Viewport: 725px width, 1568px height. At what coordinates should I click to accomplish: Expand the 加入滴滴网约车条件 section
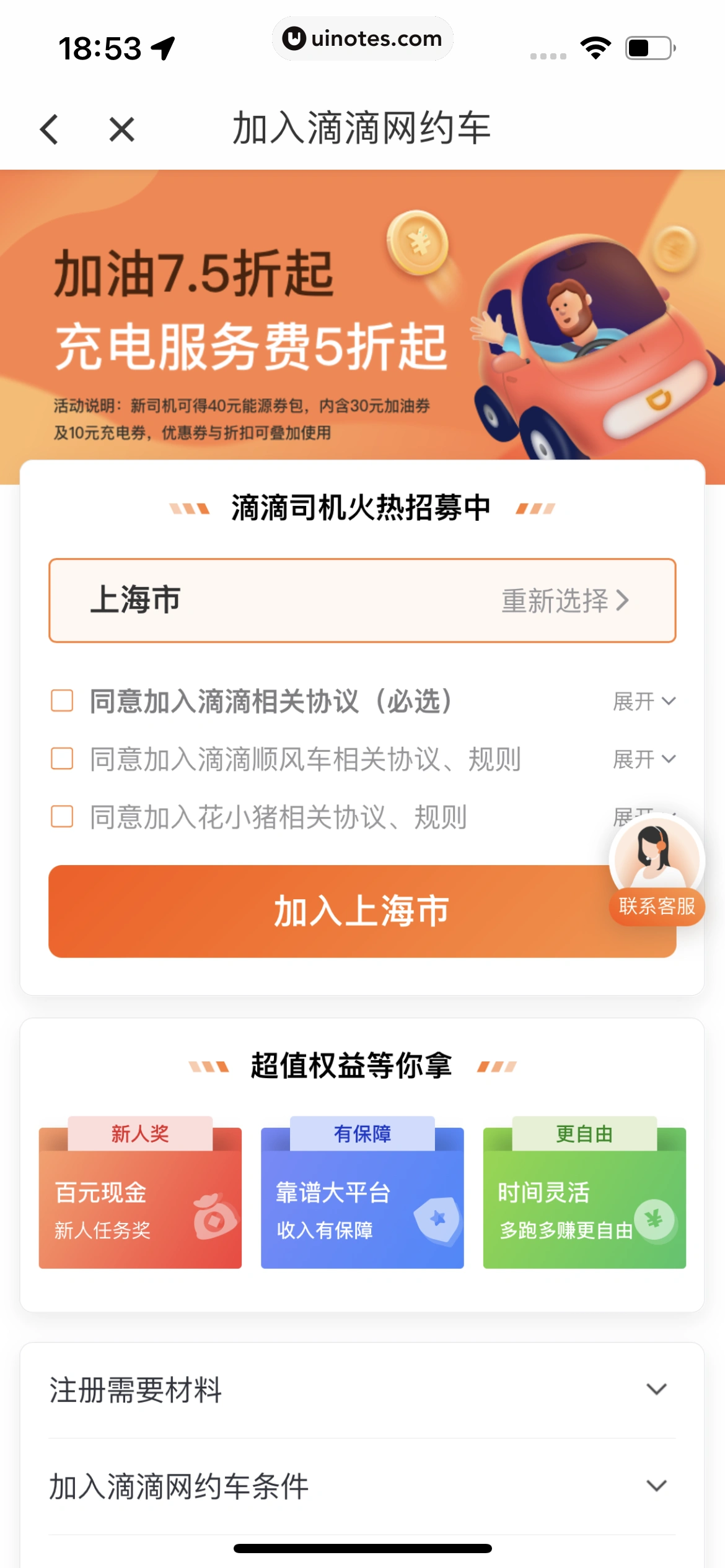pyautogui.click(x=362, y=1486)
